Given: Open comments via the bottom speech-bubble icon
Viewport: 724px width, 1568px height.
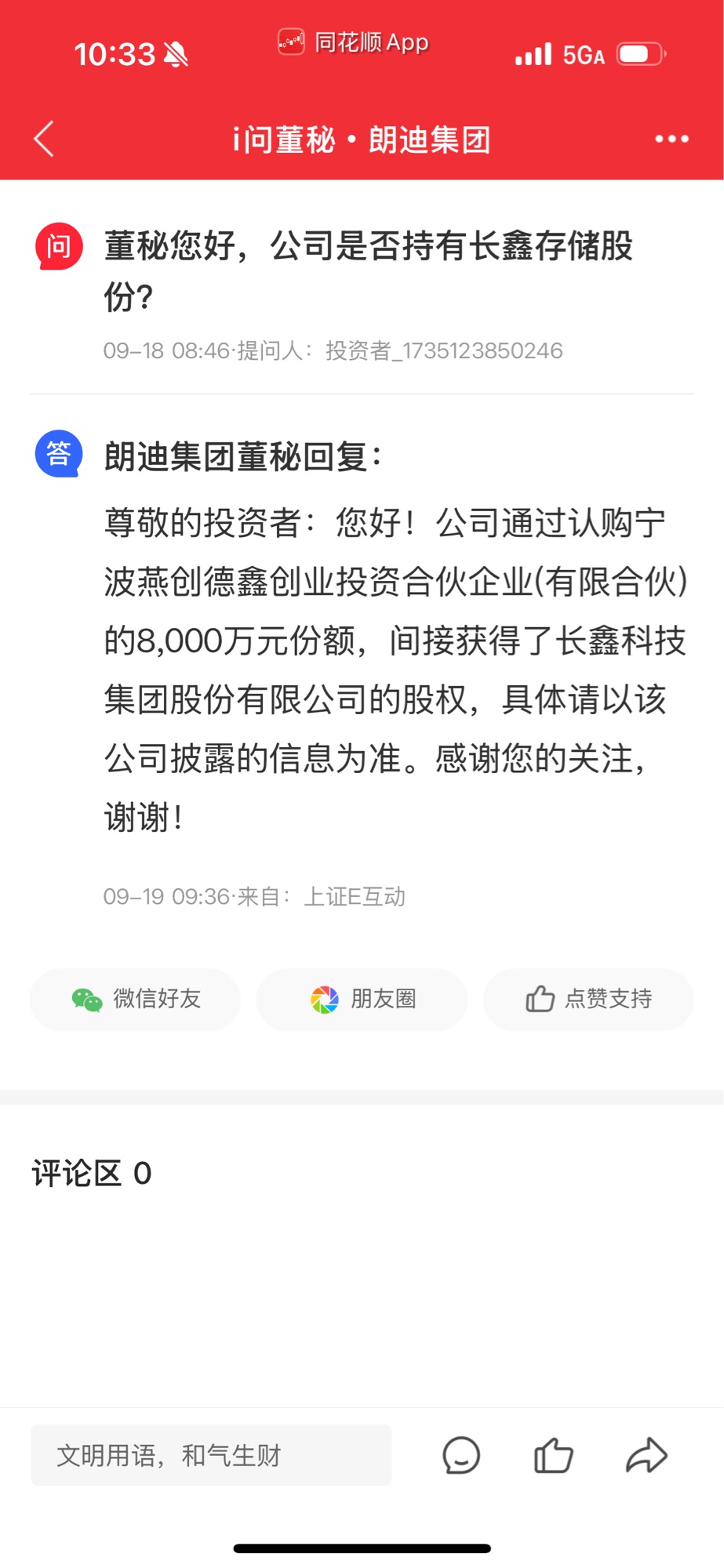Looking at the screenshot, I should click(x=461, y=1455).
